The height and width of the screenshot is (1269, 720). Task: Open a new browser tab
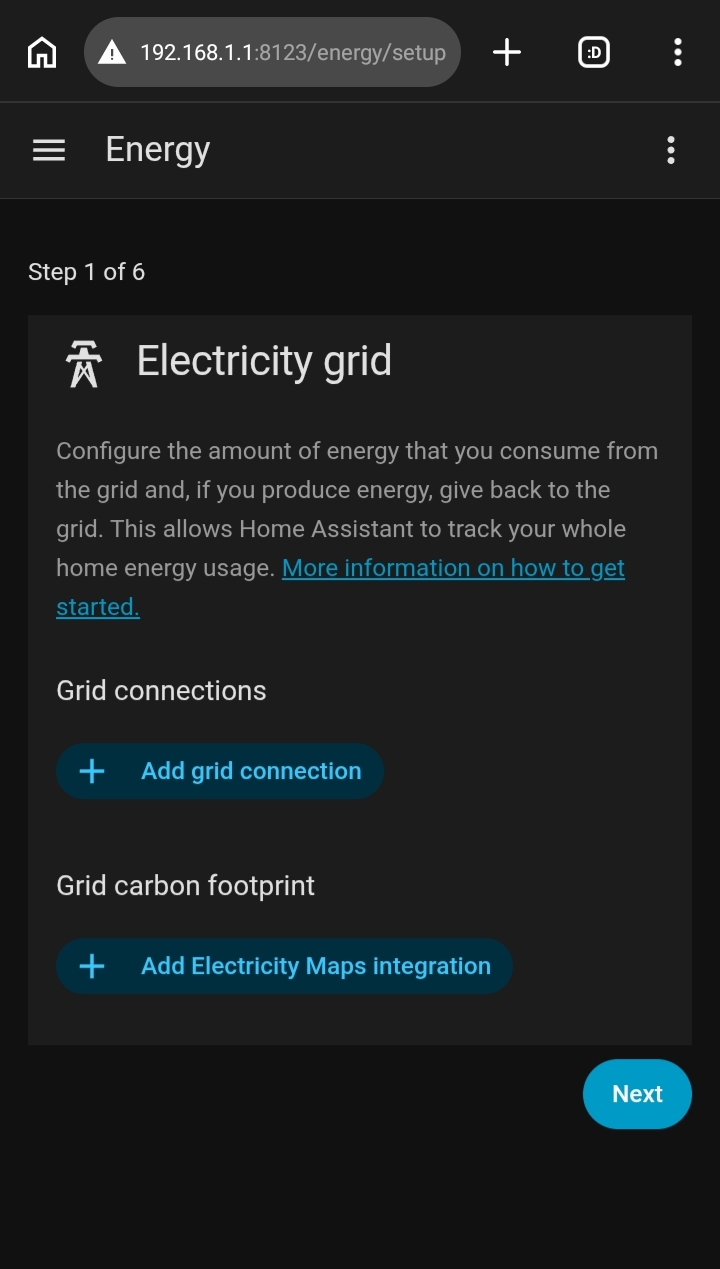tap(507, 52)
